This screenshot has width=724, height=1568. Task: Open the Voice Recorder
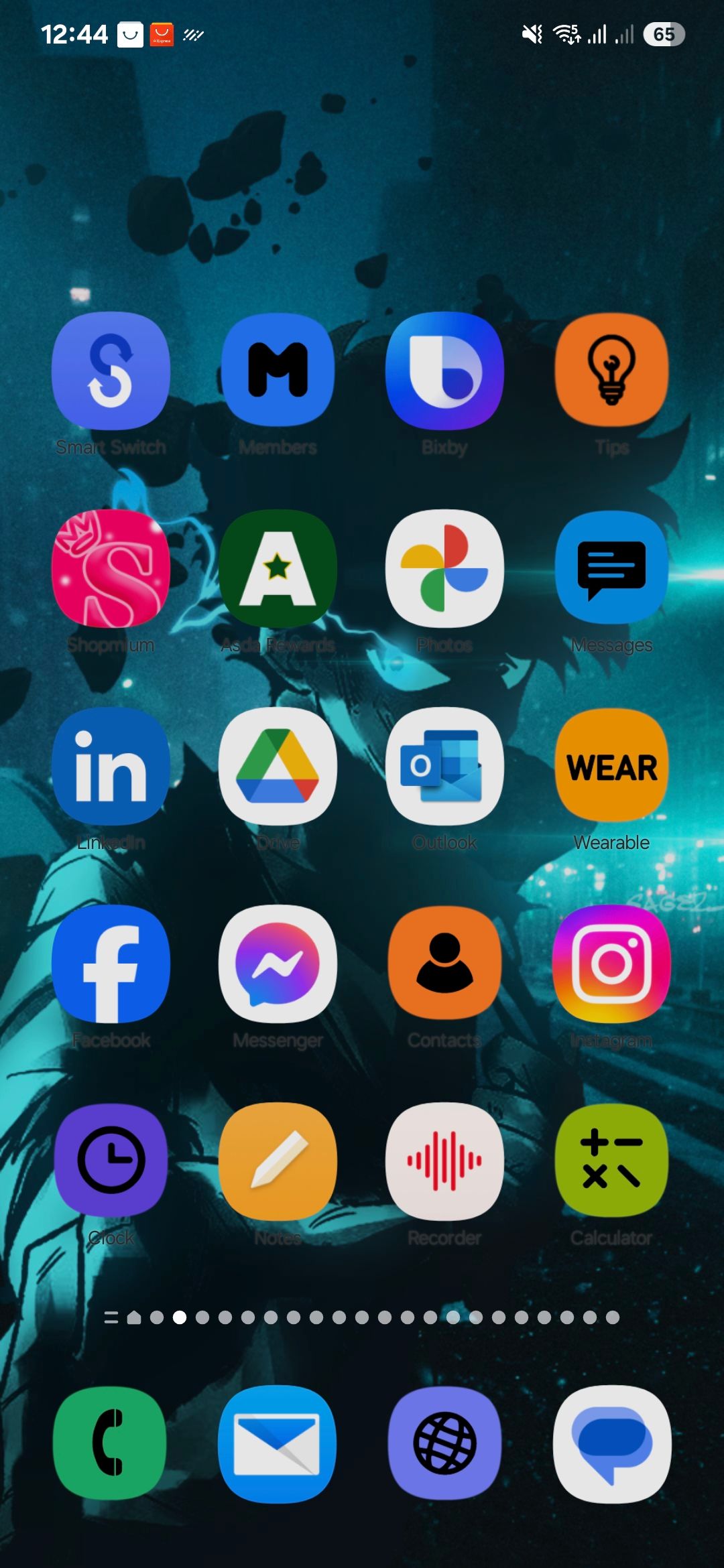(444, 1163)
